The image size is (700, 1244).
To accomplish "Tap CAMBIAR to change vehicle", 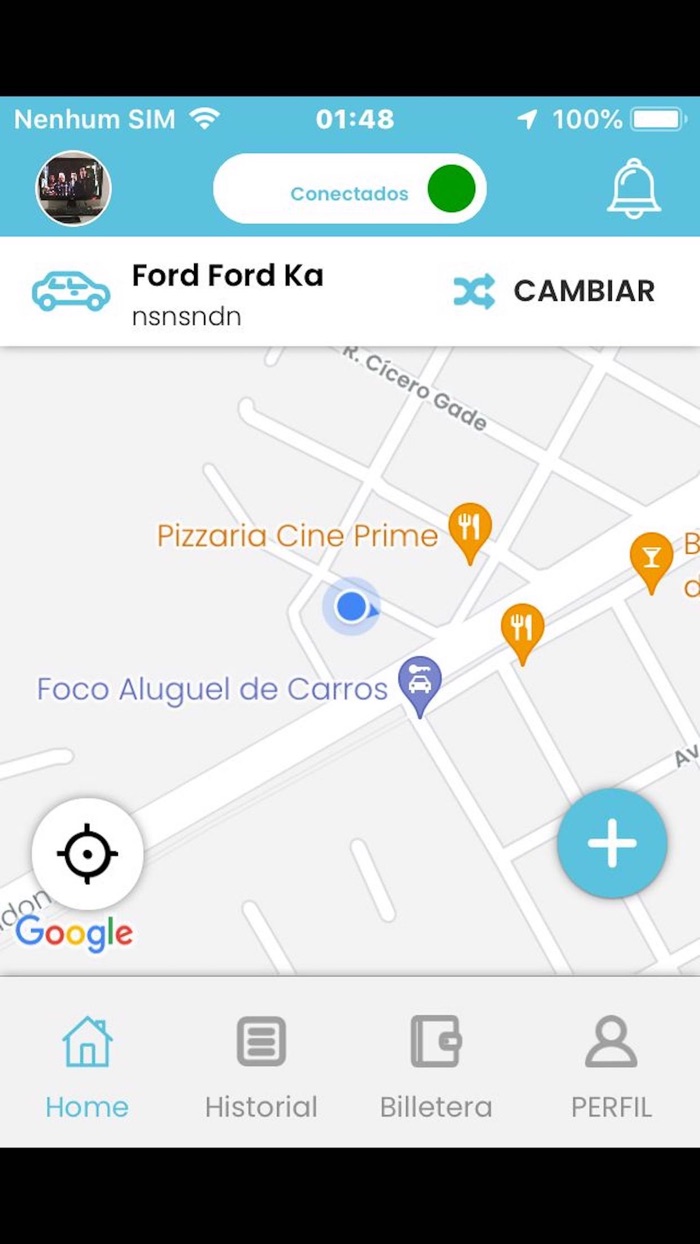I will click(x=554, y=291).
